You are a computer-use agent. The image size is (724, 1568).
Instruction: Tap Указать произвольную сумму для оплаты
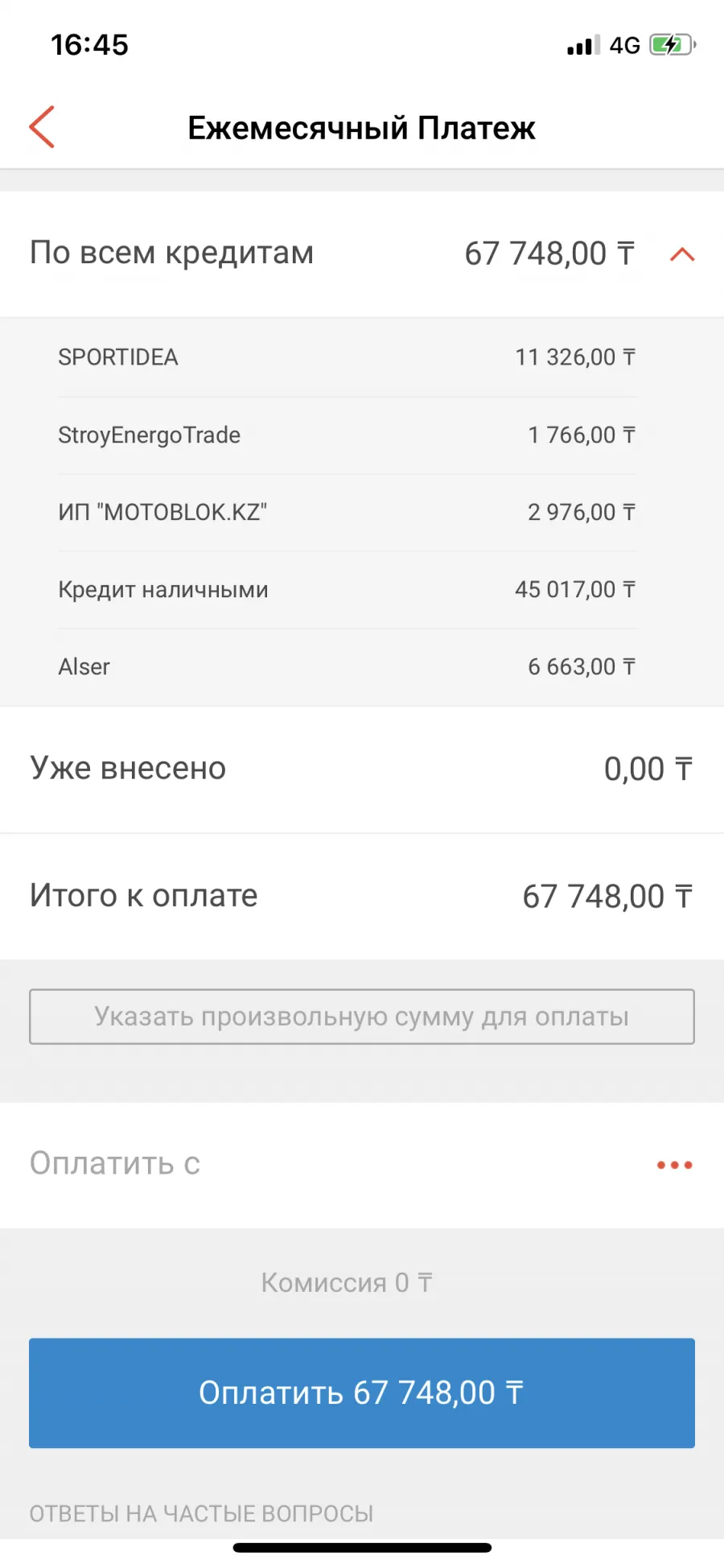pos(362,1017)
